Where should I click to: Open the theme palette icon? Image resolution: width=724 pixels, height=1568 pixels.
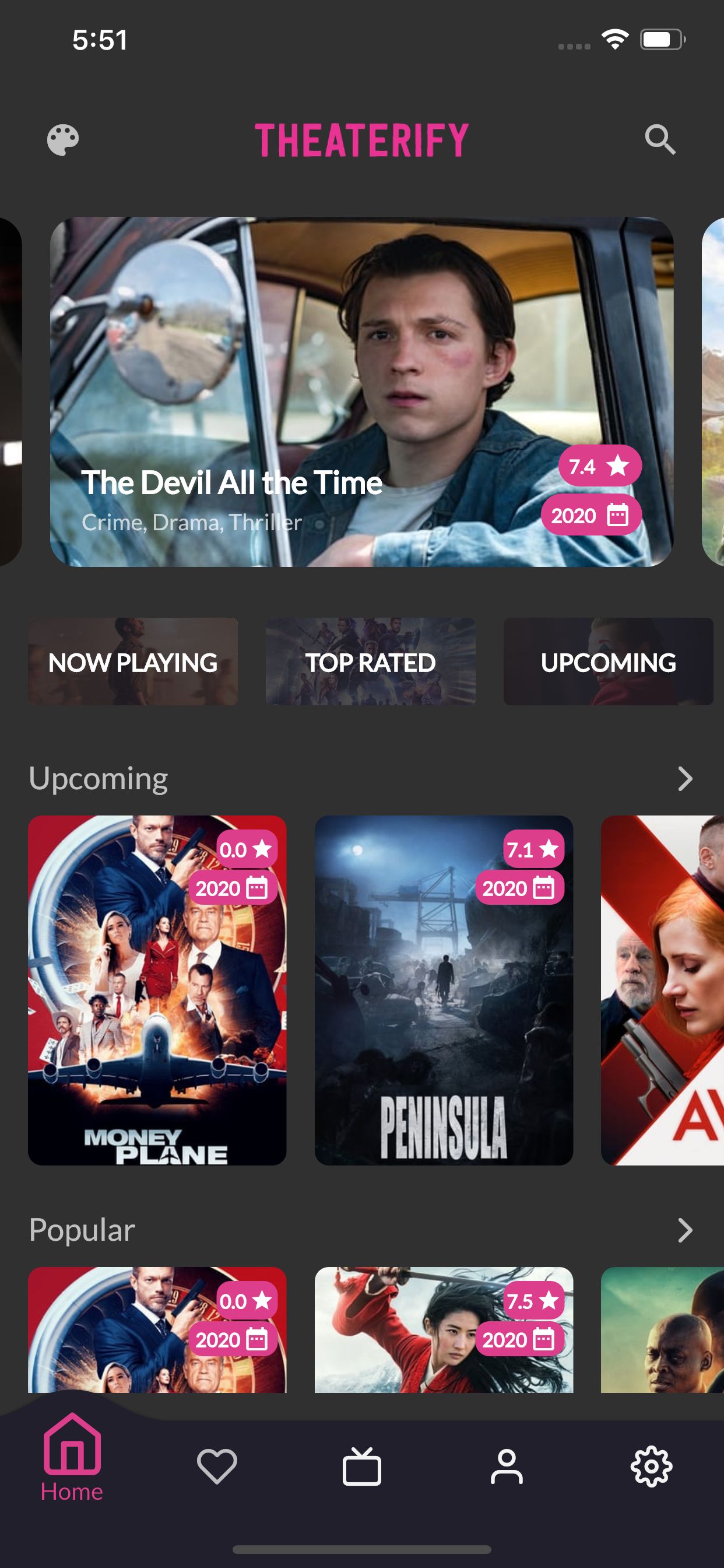click(63, 140)
